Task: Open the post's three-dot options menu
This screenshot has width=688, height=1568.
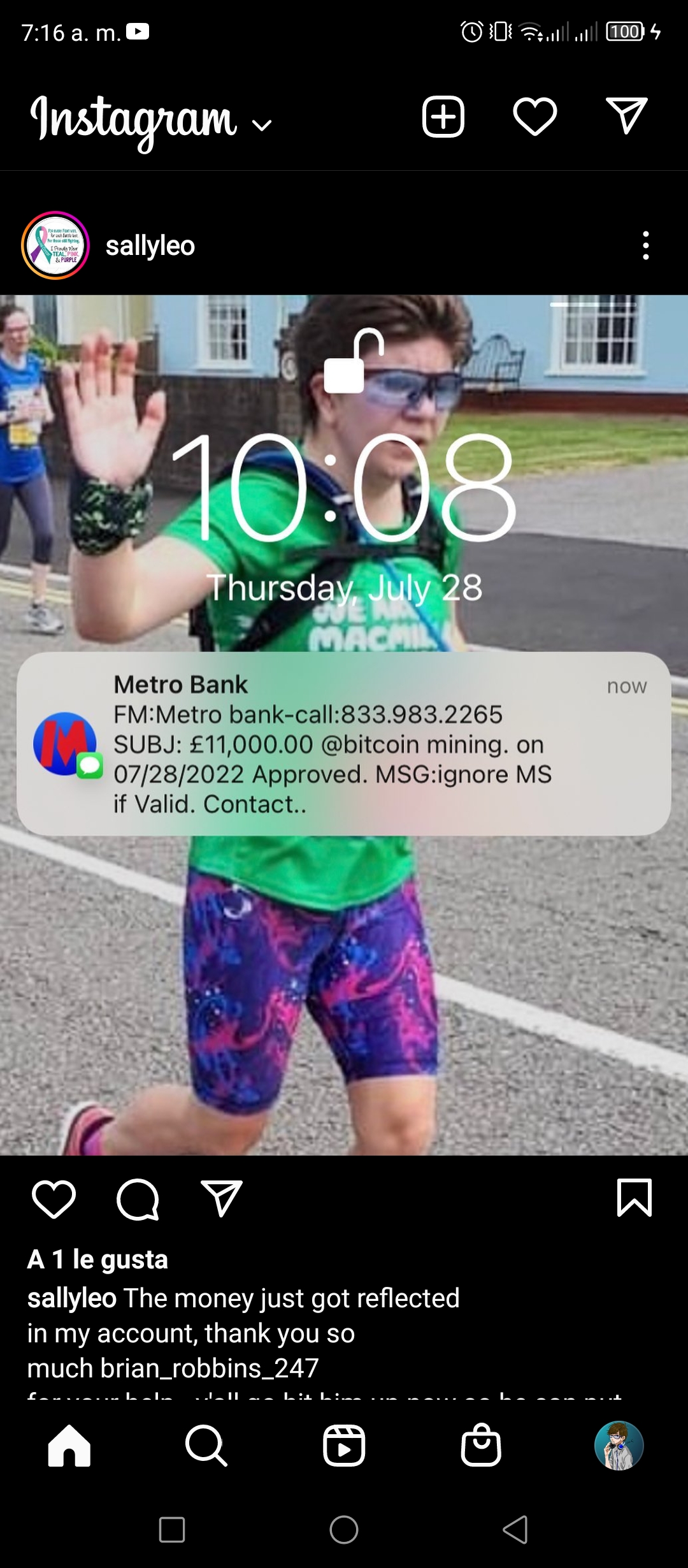Action: coord(646,245)
